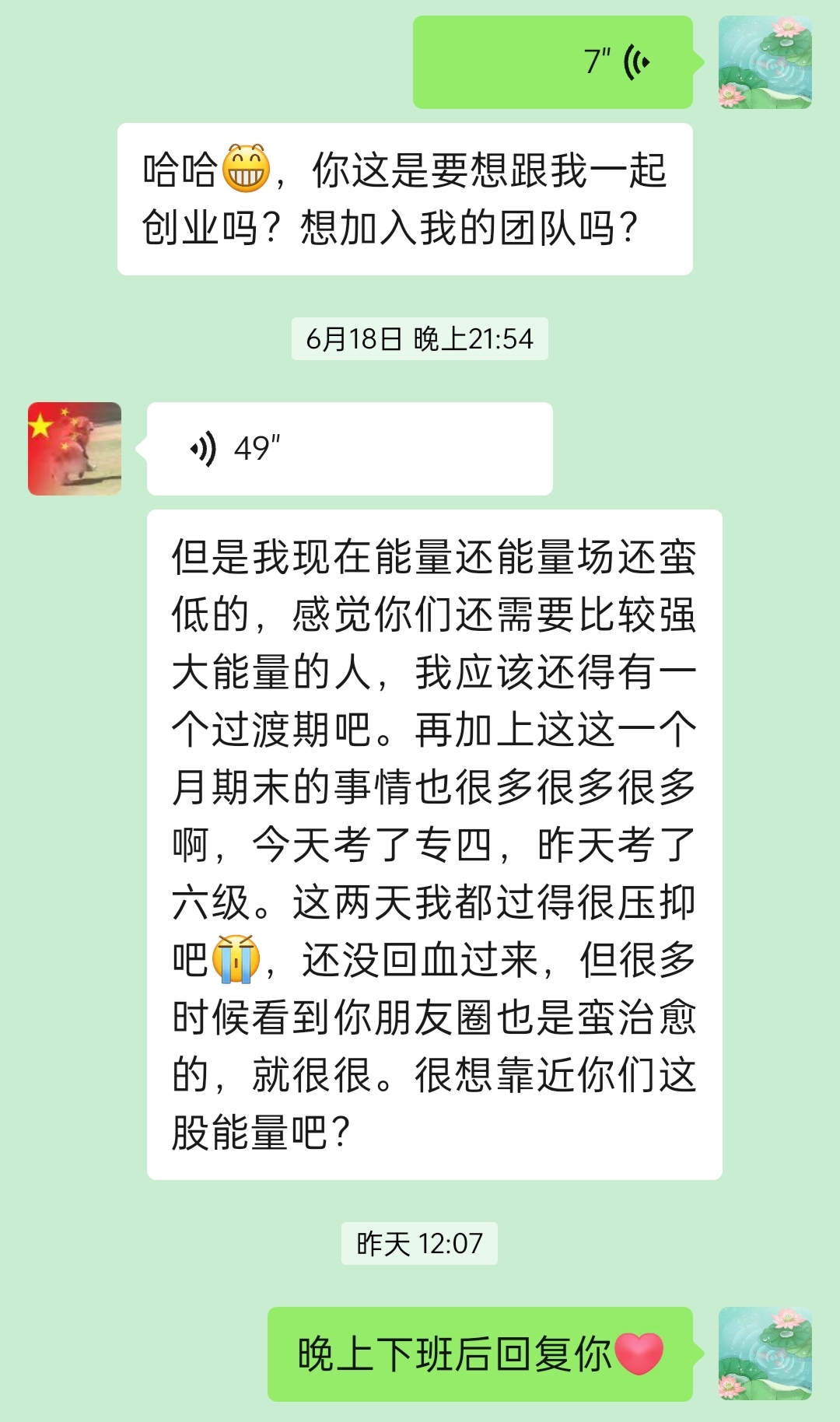Play the 49-second received voice message

[x=349, y=449]
